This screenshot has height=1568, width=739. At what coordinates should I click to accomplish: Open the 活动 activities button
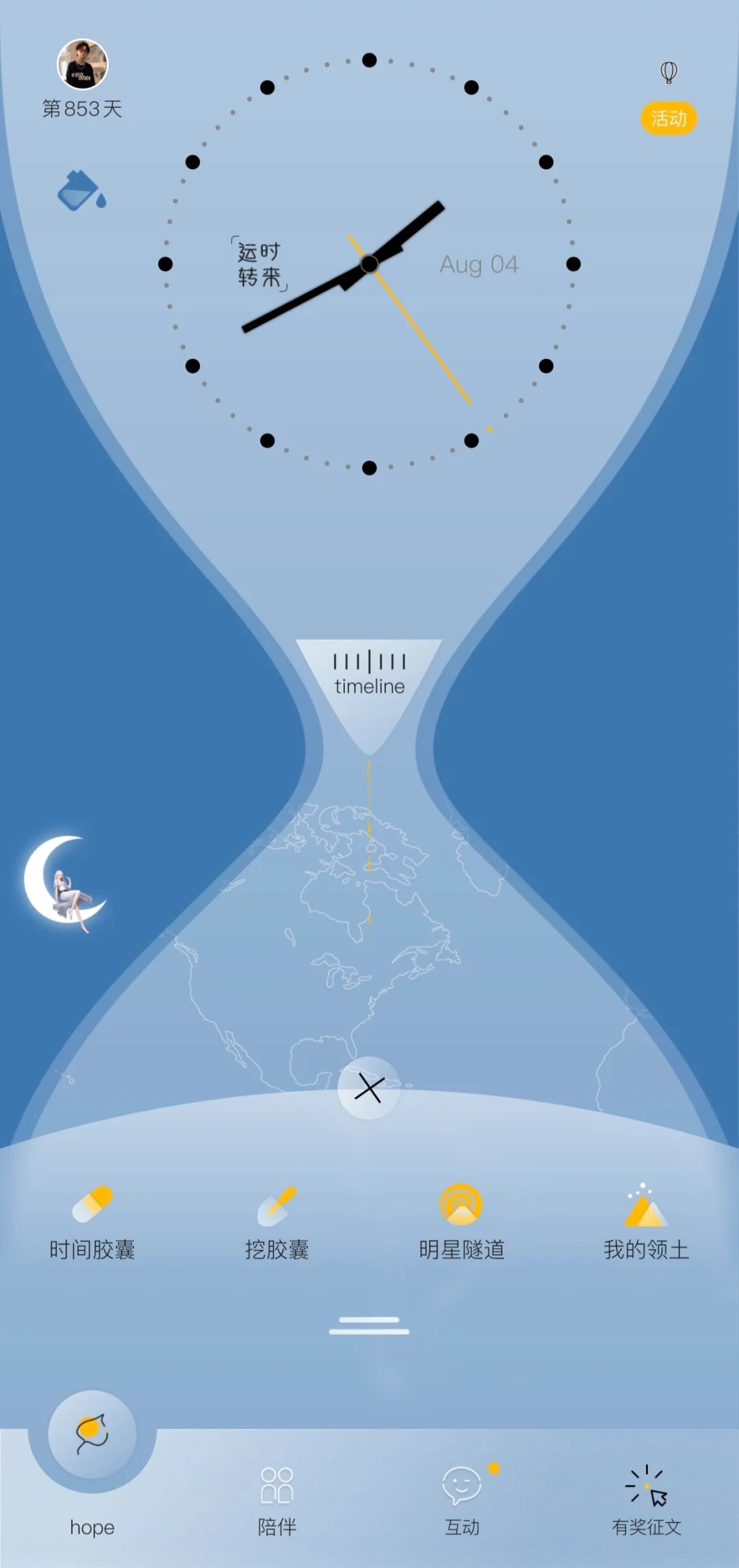(x=669, y=118)
